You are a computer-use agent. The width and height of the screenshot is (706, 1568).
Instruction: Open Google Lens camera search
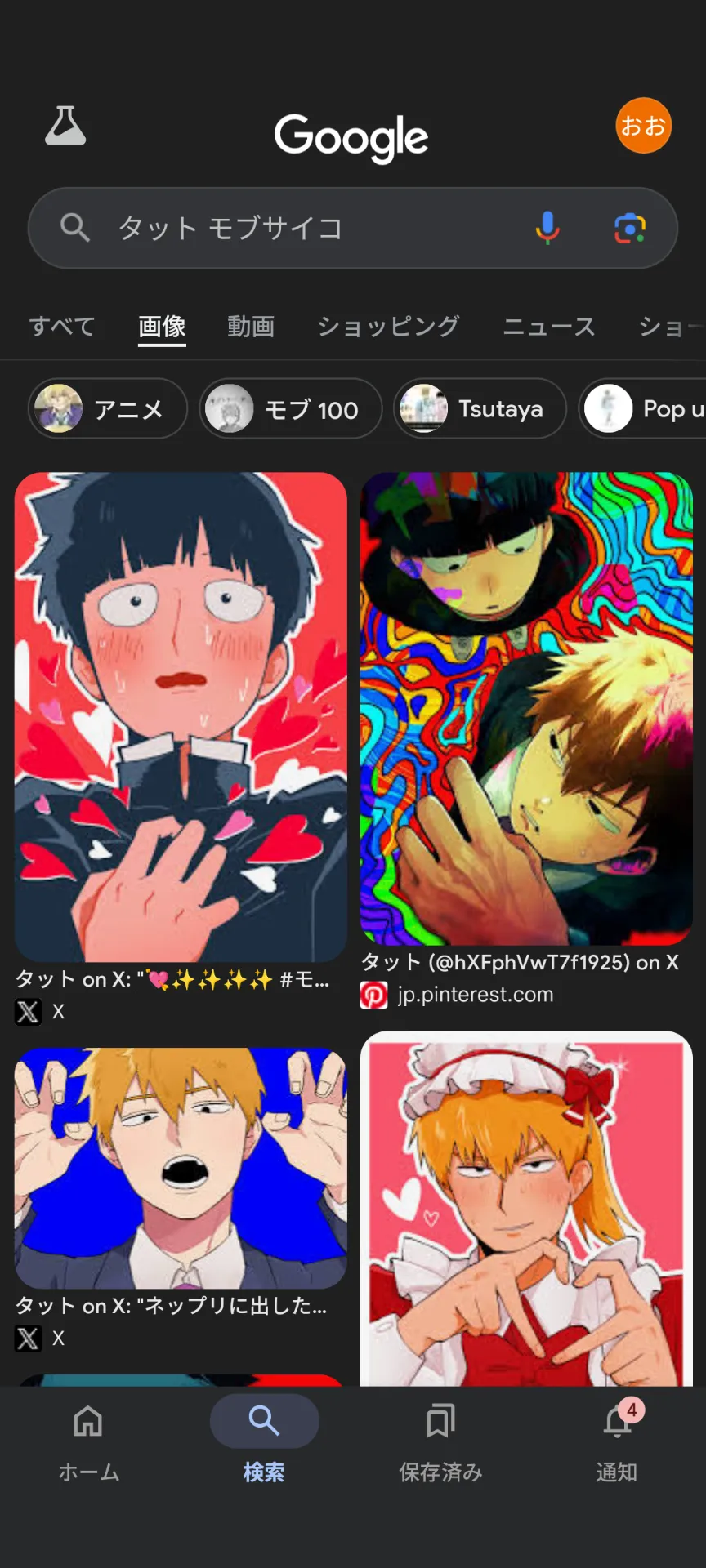(x=630, y=228)
